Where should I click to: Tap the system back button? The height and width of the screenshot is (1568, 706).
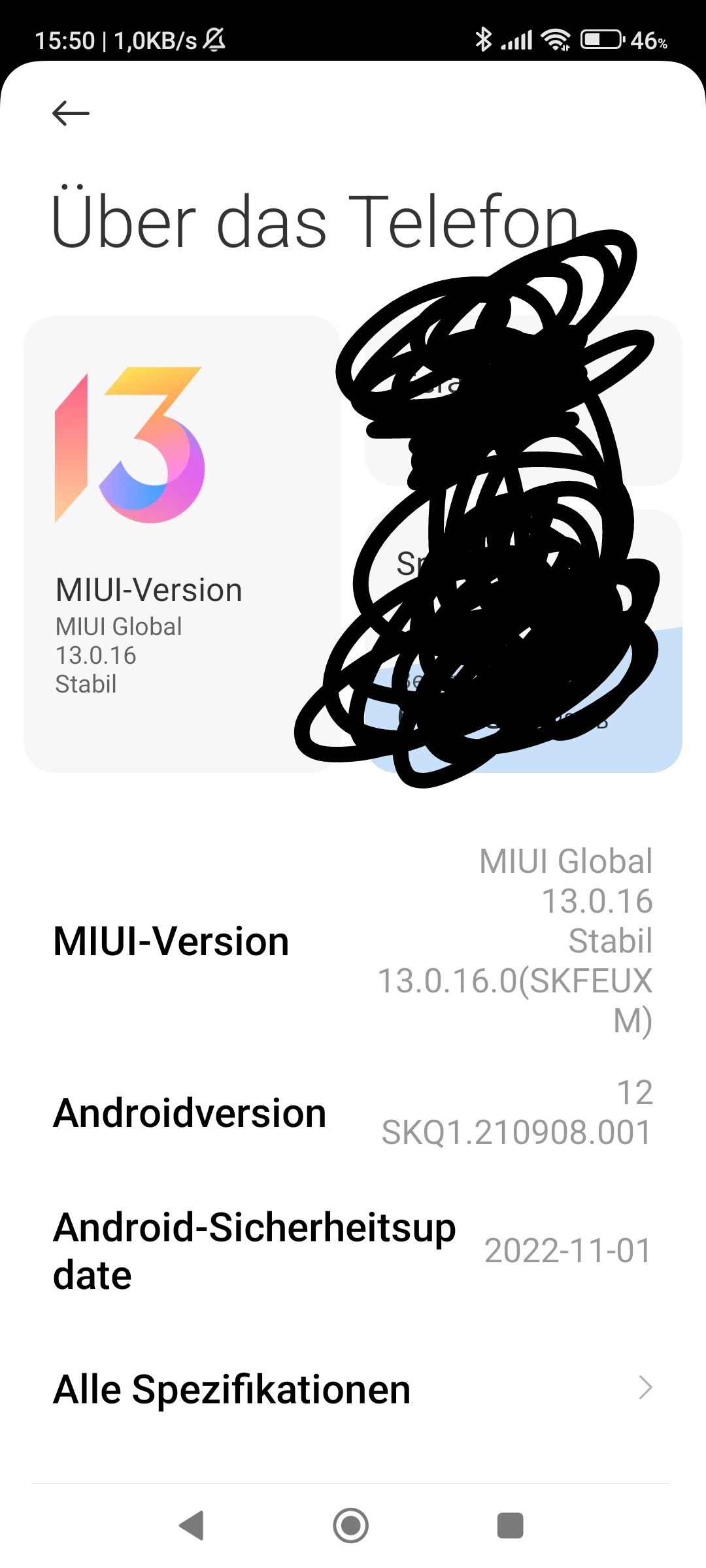[x=192, y=1526]
